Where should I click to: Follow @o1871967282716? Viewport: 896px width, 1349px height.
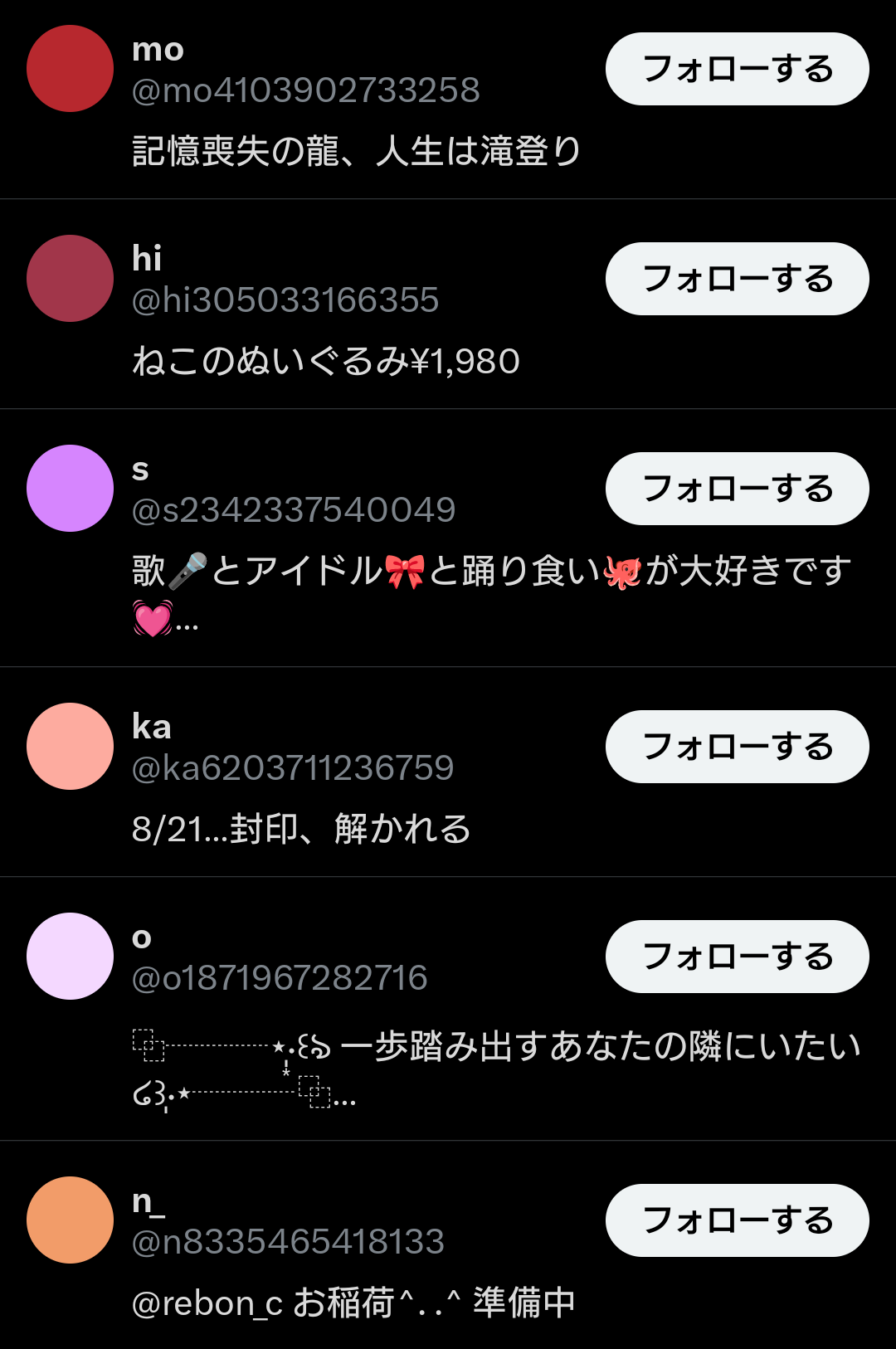737,957
